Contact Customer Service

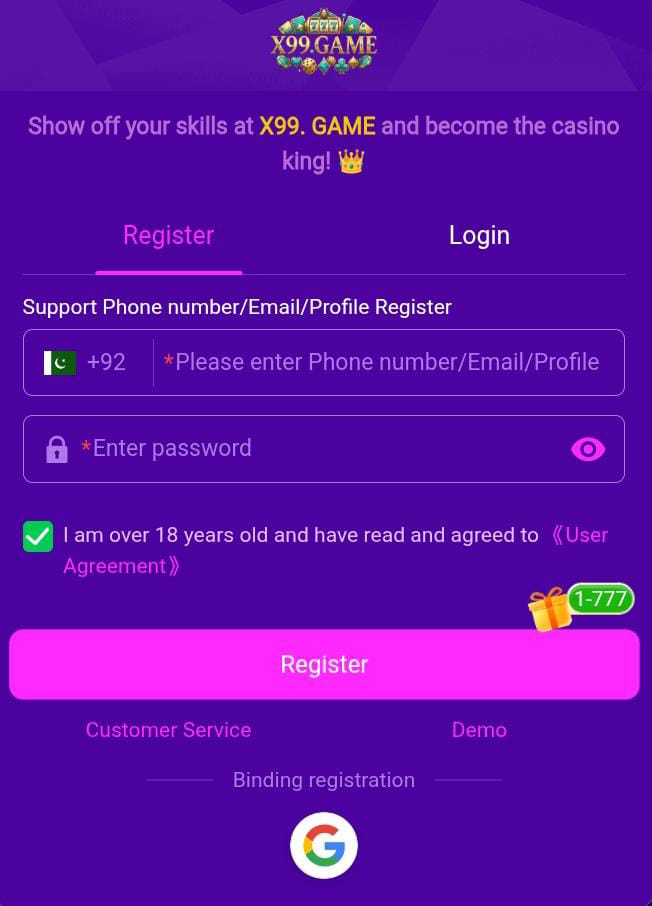(168, 730)
